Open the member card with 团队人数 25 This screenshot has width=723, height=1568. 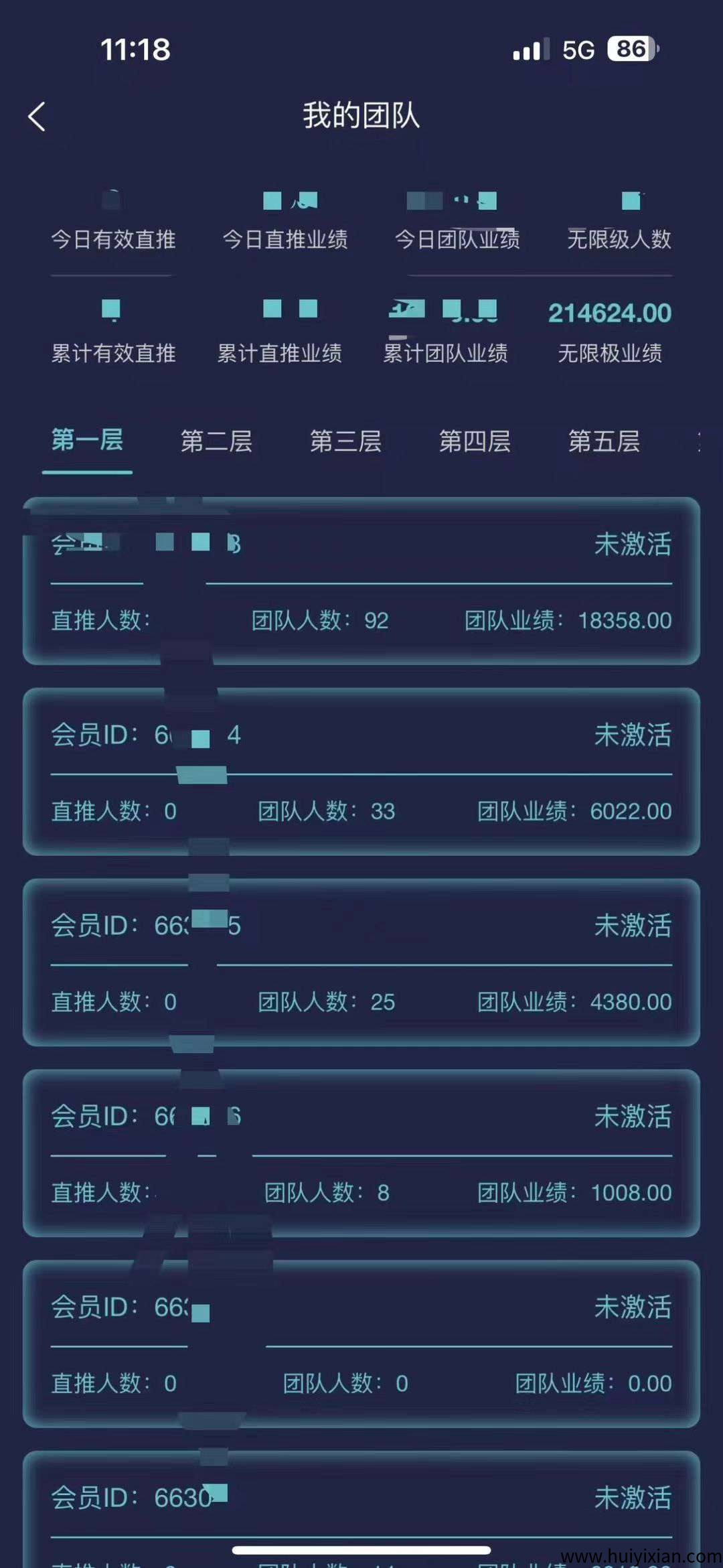click(361, 965)
